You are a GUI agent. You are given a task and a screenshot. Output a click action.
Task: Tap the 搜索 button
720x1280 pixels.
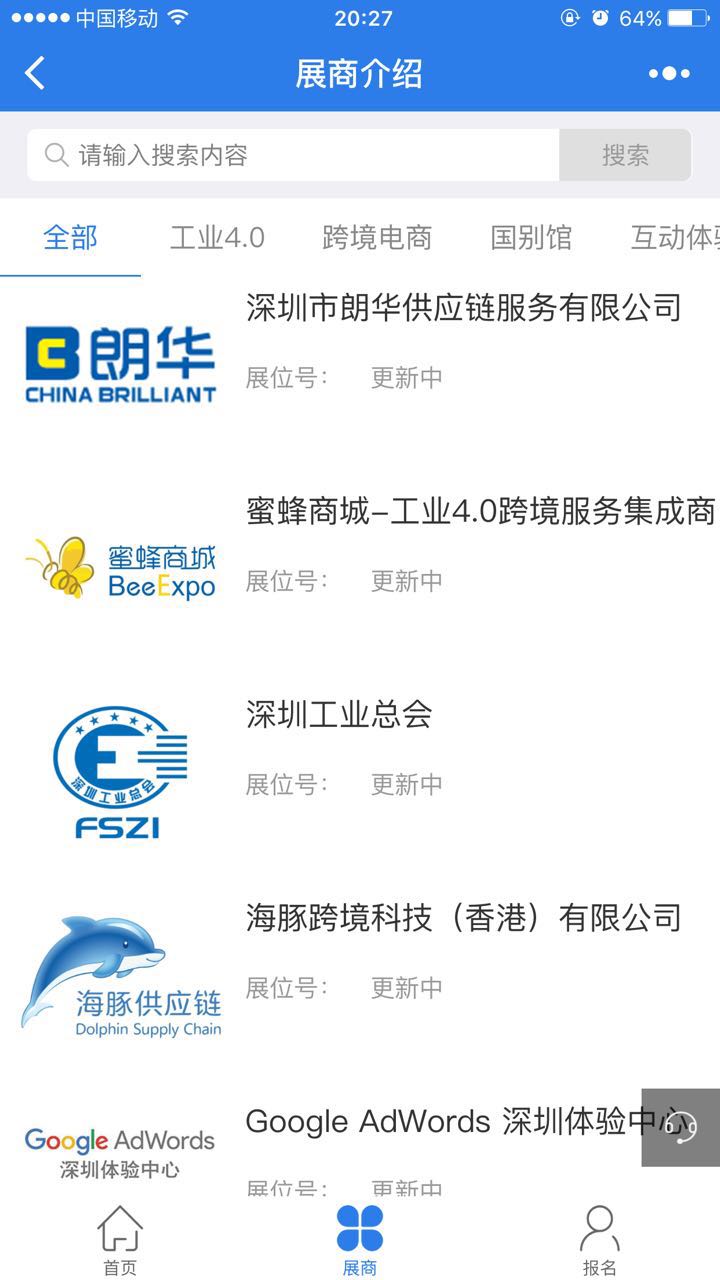click(625, 155)
